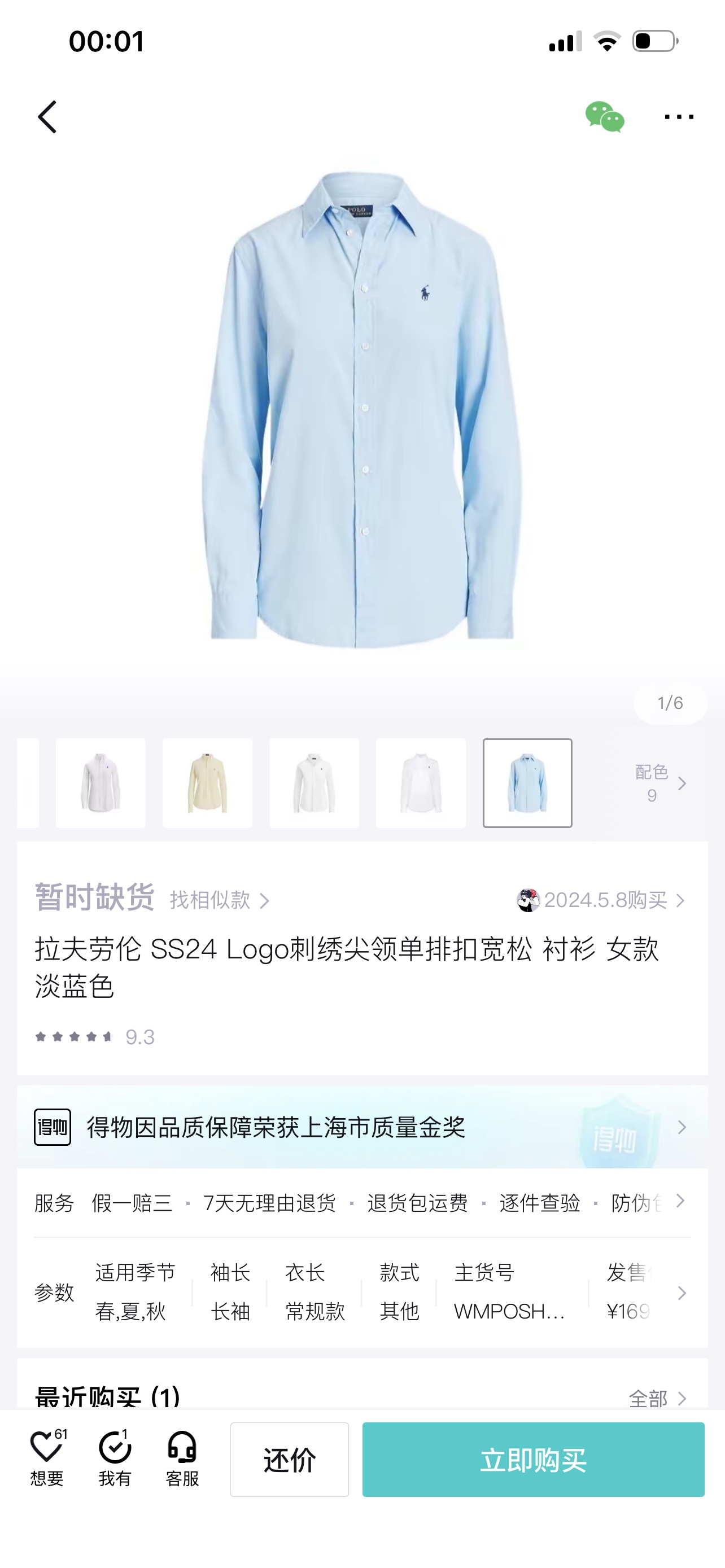The height and width of the screenshot is (1568, 725).
Task: Share the product via WeChat icon
Action: tap(604, 117)
